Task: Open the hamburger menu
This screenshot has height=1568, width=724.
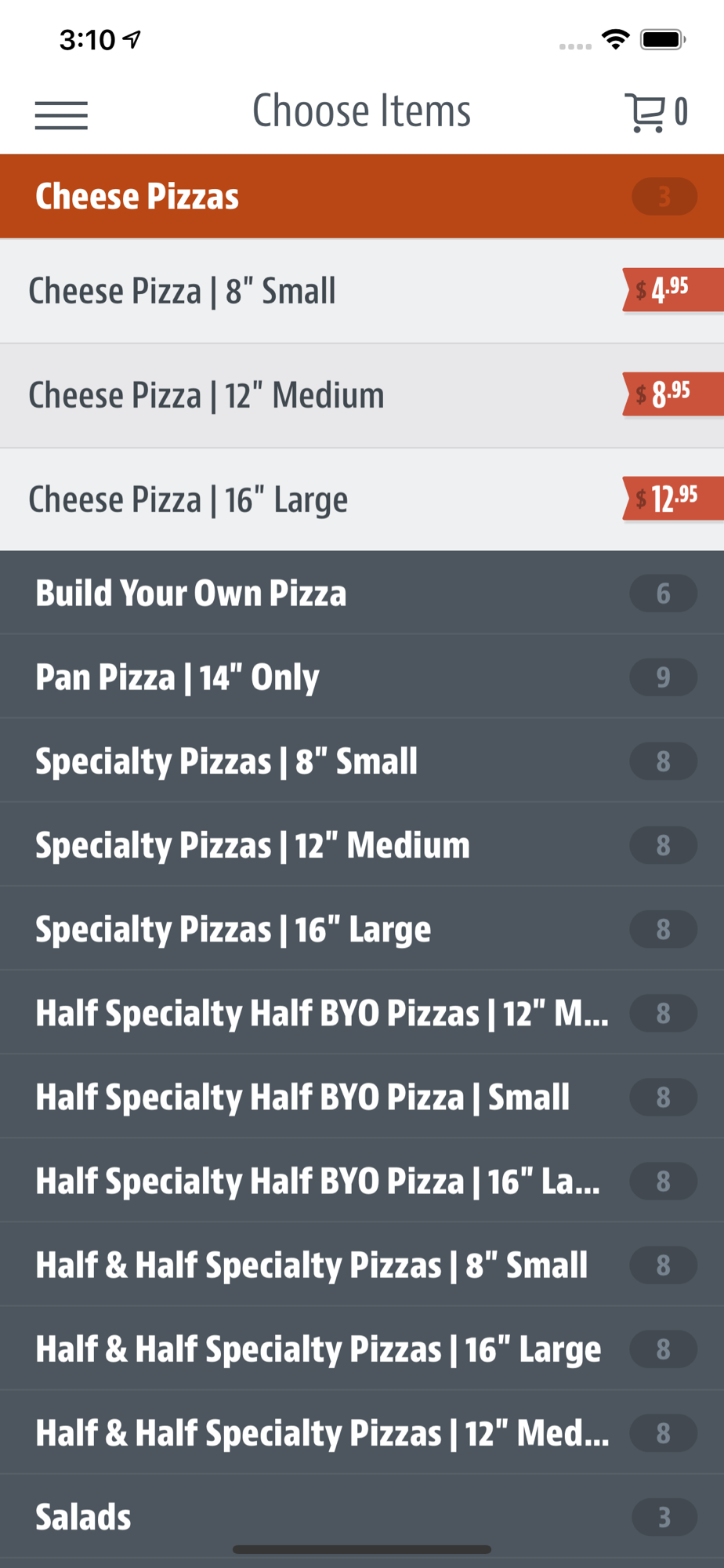Action: click(x=61, y=115)
